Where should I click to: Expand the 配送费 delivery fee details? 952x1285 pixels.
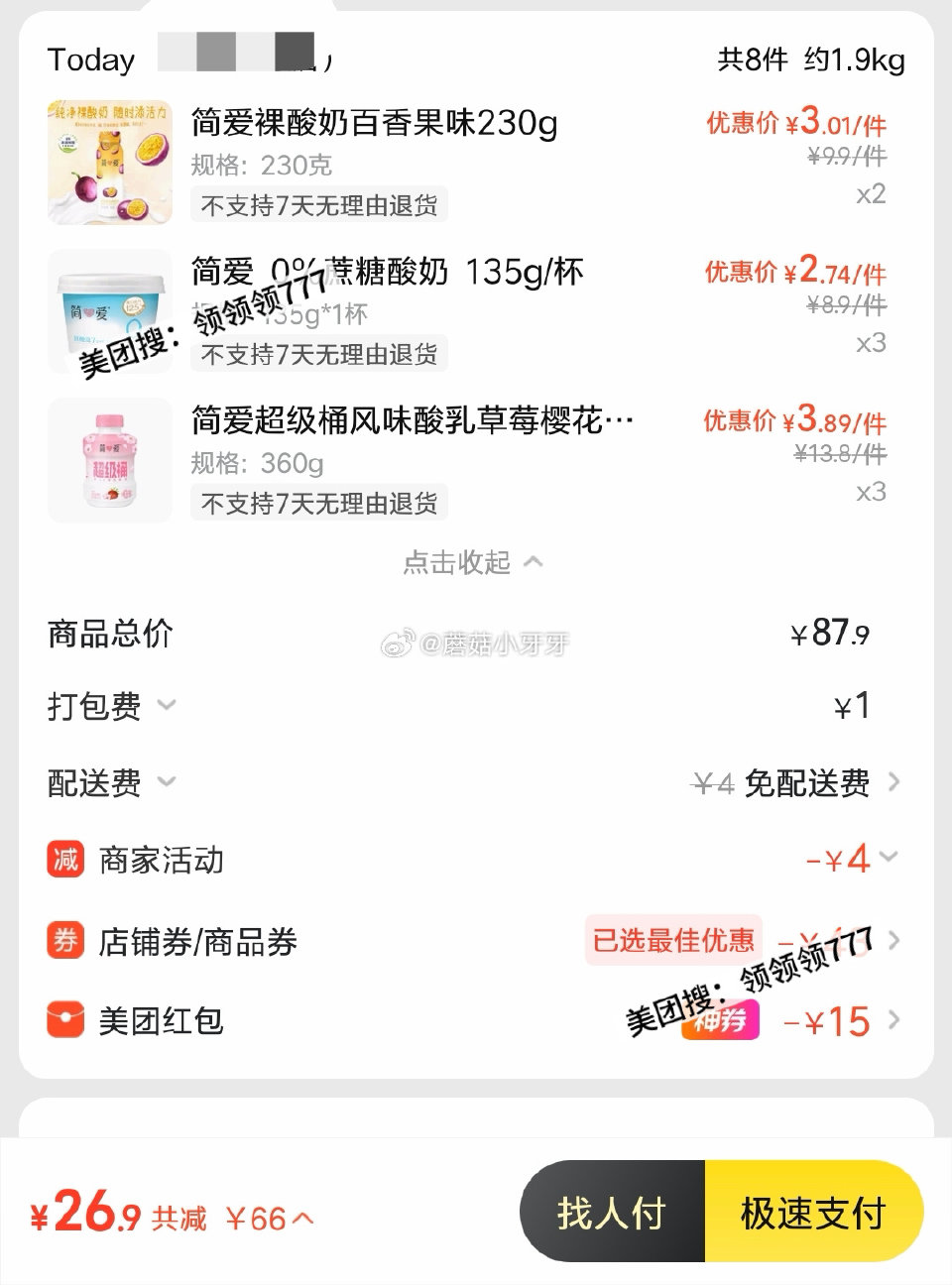167,783
